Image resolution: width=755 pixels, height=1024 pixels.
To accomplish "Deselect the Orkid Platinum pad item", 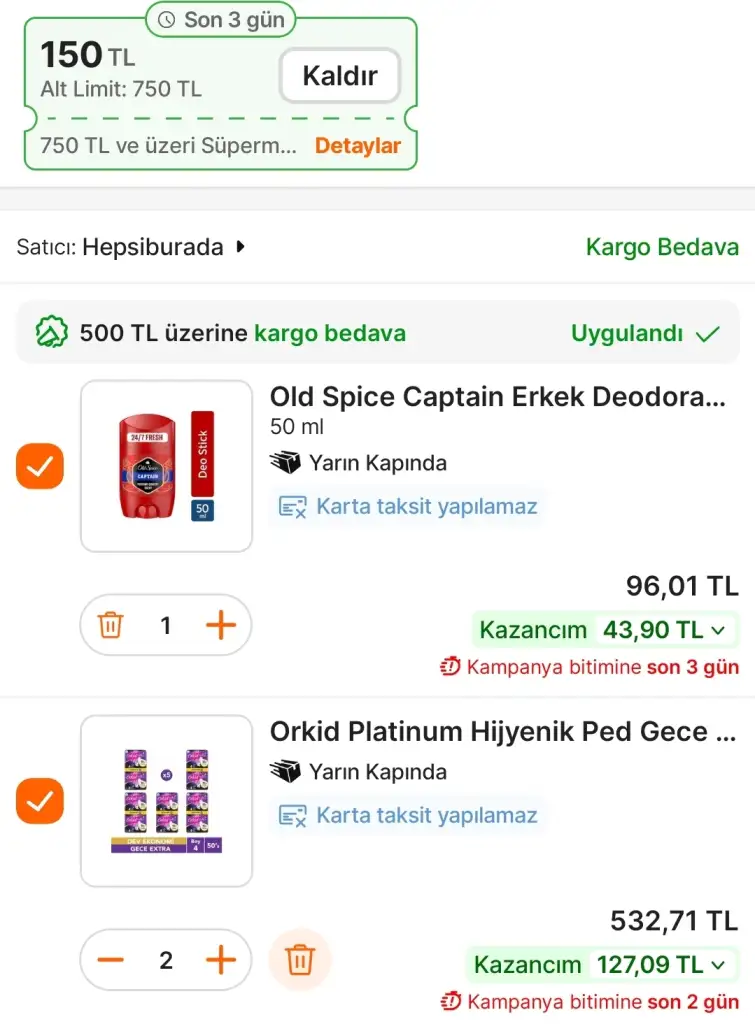I will 40,801.
